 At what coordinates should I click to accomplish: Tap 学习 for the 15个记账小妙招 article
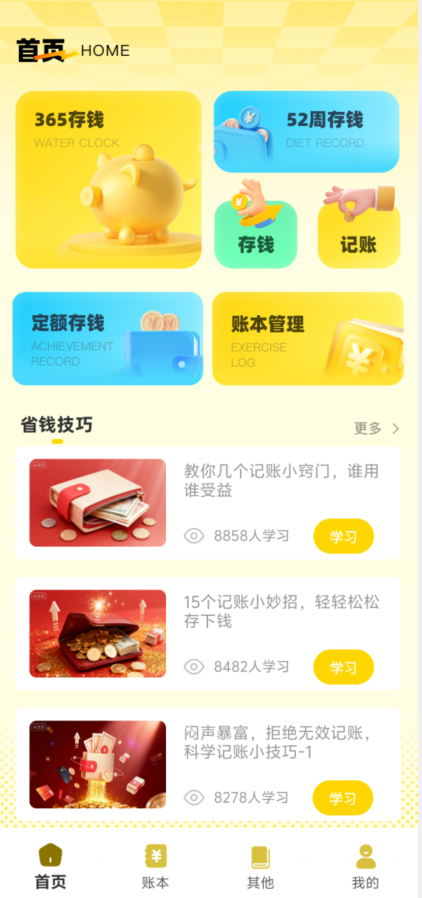(x=344, y=667)
